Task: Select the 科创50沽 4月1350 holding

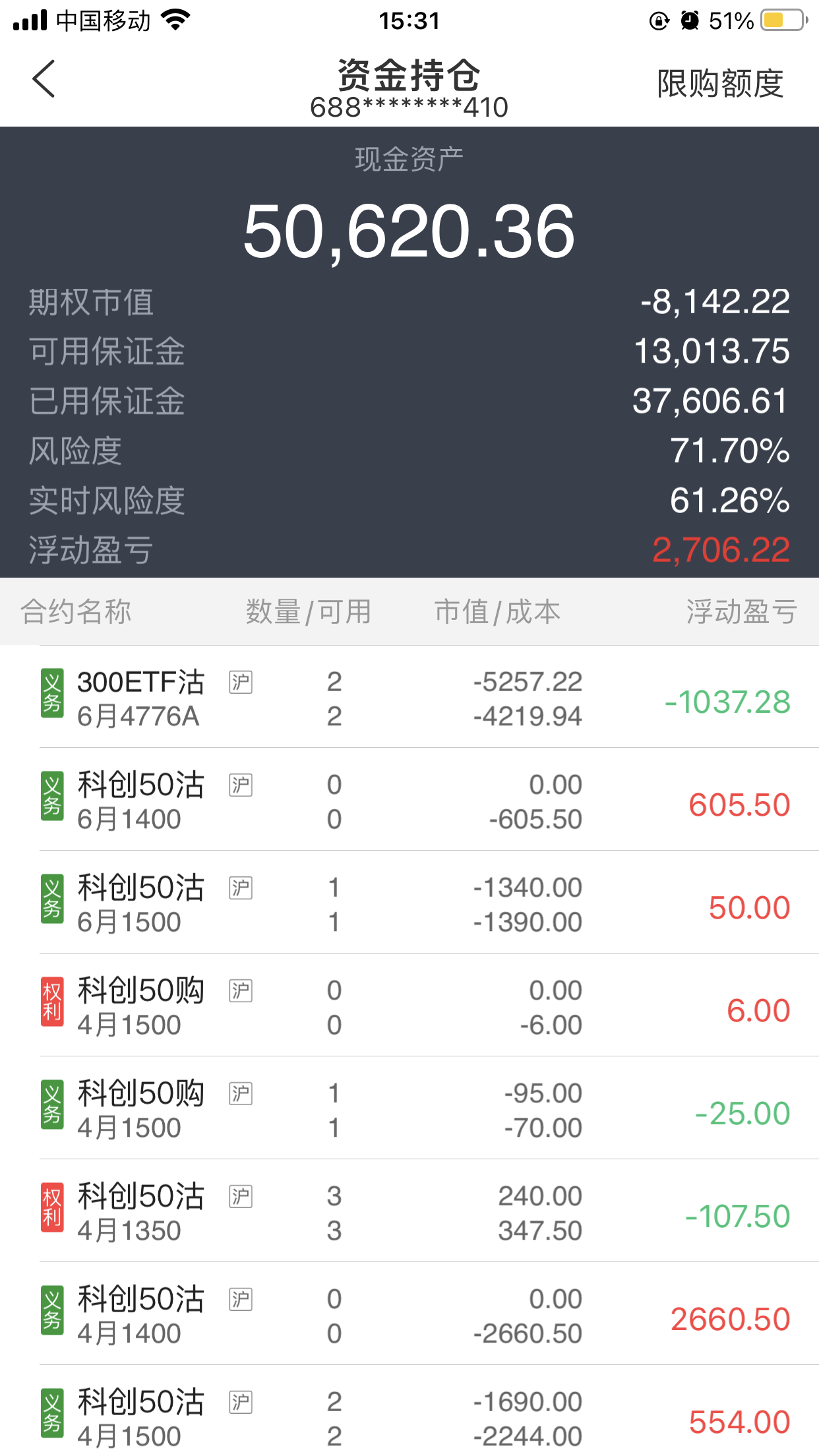Action: tap(409, 1213)
